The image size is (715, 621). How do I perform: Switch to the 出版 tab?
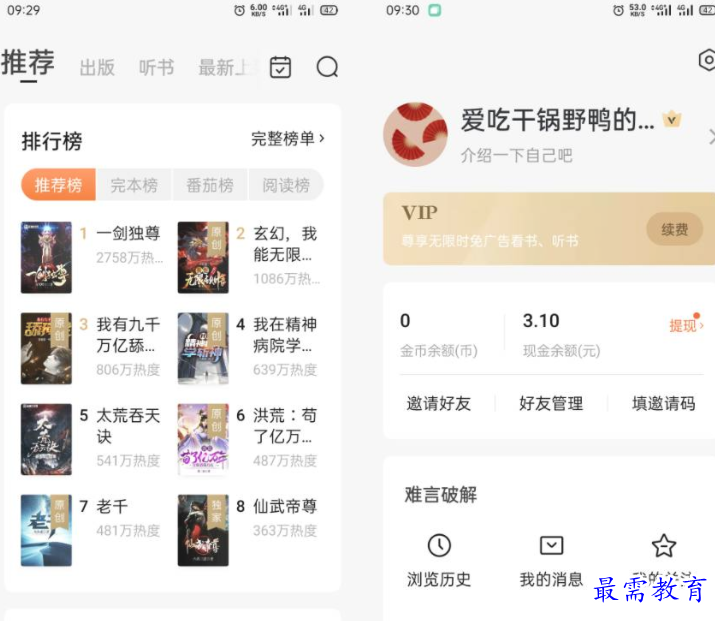pos(97,68)
